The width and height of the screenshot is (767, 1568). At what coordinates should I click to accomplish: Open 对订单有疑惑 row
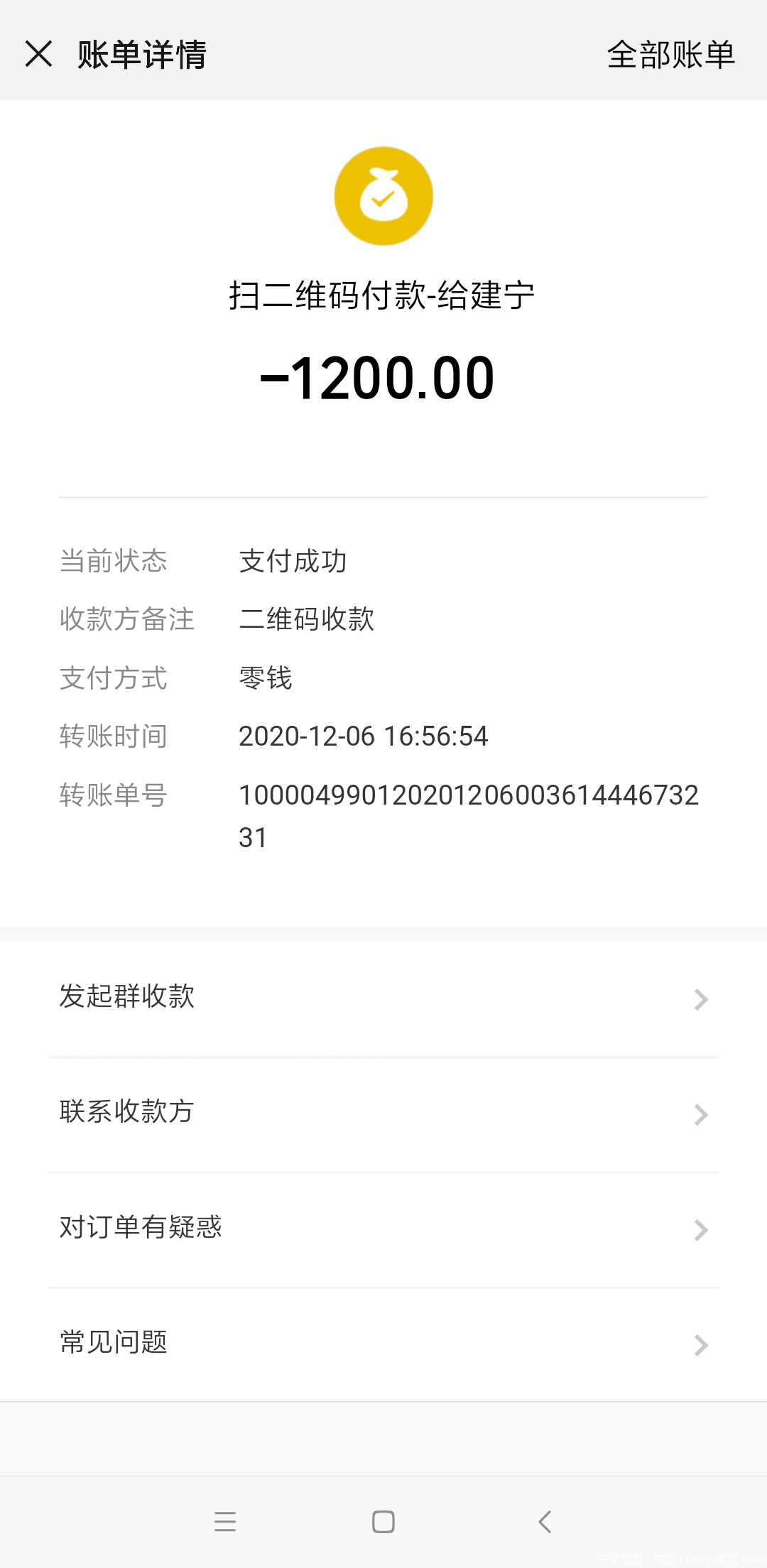pos(383,1229)
